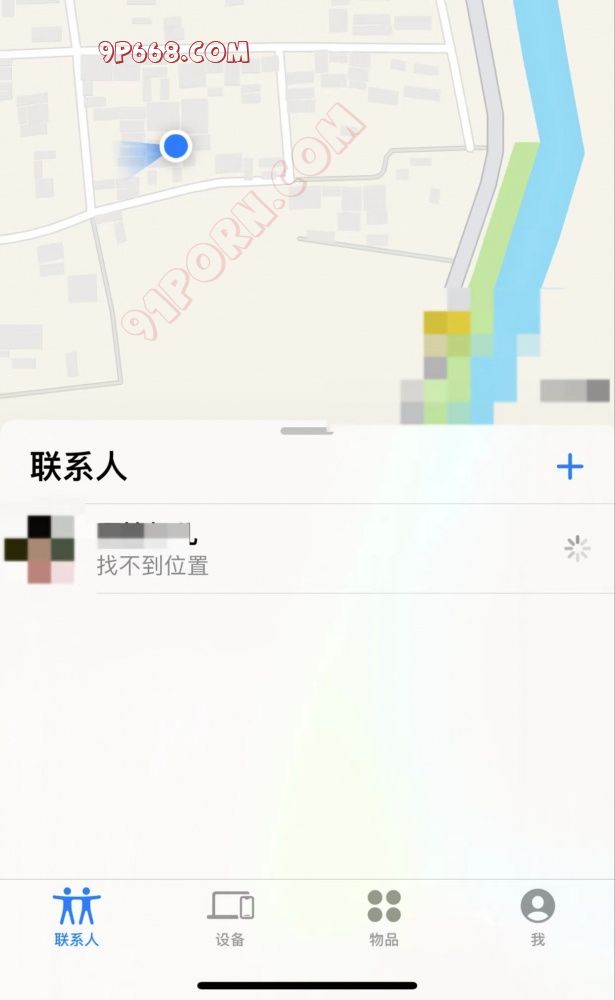Switch to the 物品 tab

(384, 916)
